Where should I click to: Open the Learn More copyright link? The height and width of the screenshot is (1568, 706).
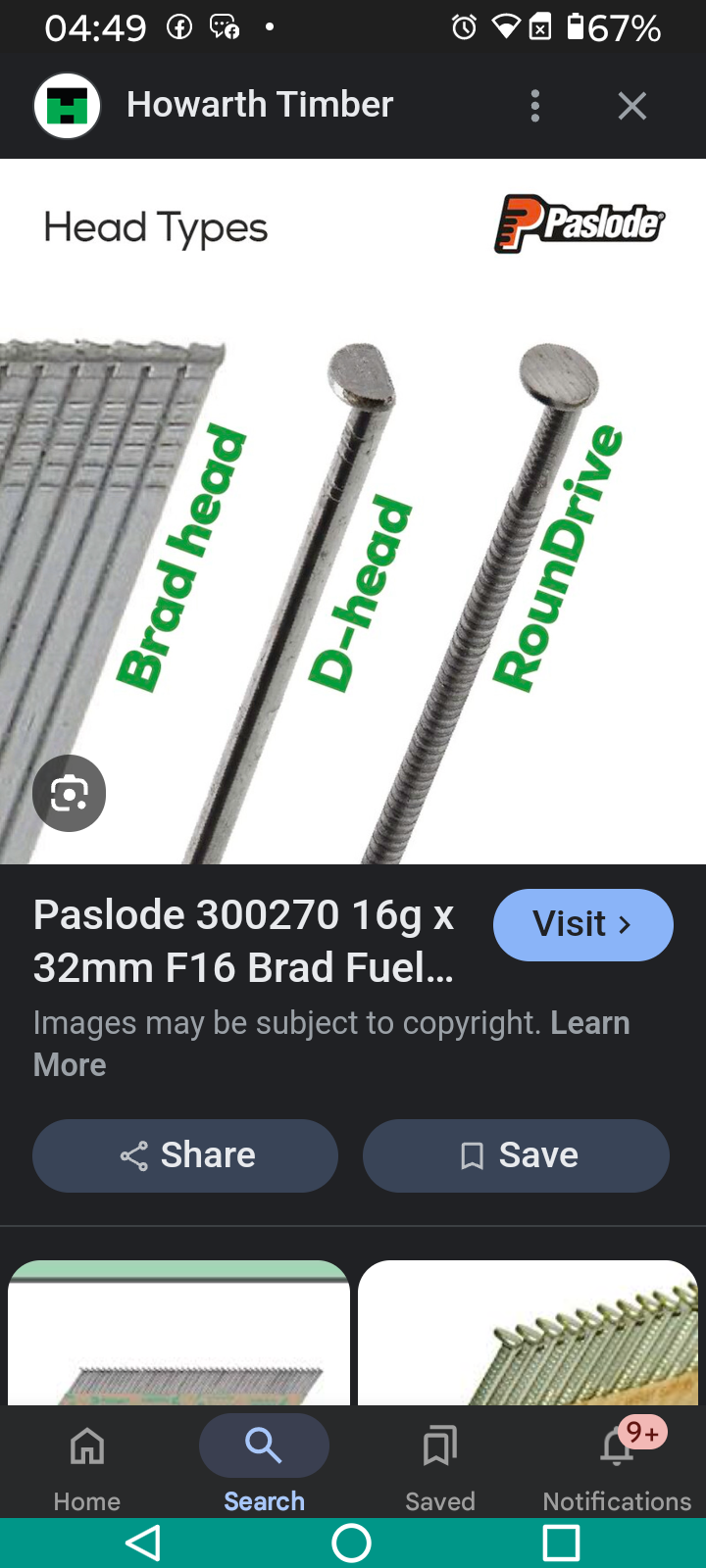(588, 1023)
